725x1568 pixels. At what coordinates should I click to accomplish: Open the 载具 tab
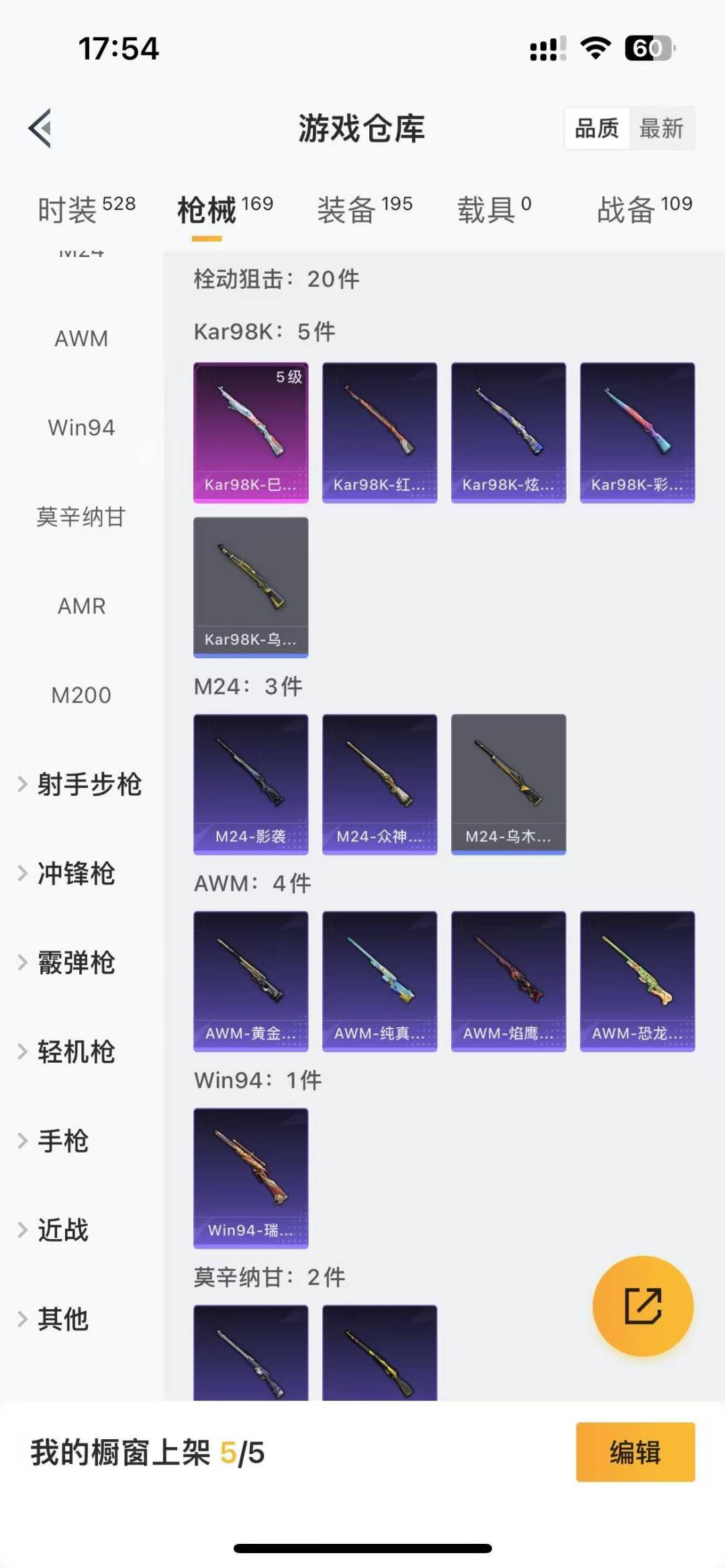[x=494, y=209]
